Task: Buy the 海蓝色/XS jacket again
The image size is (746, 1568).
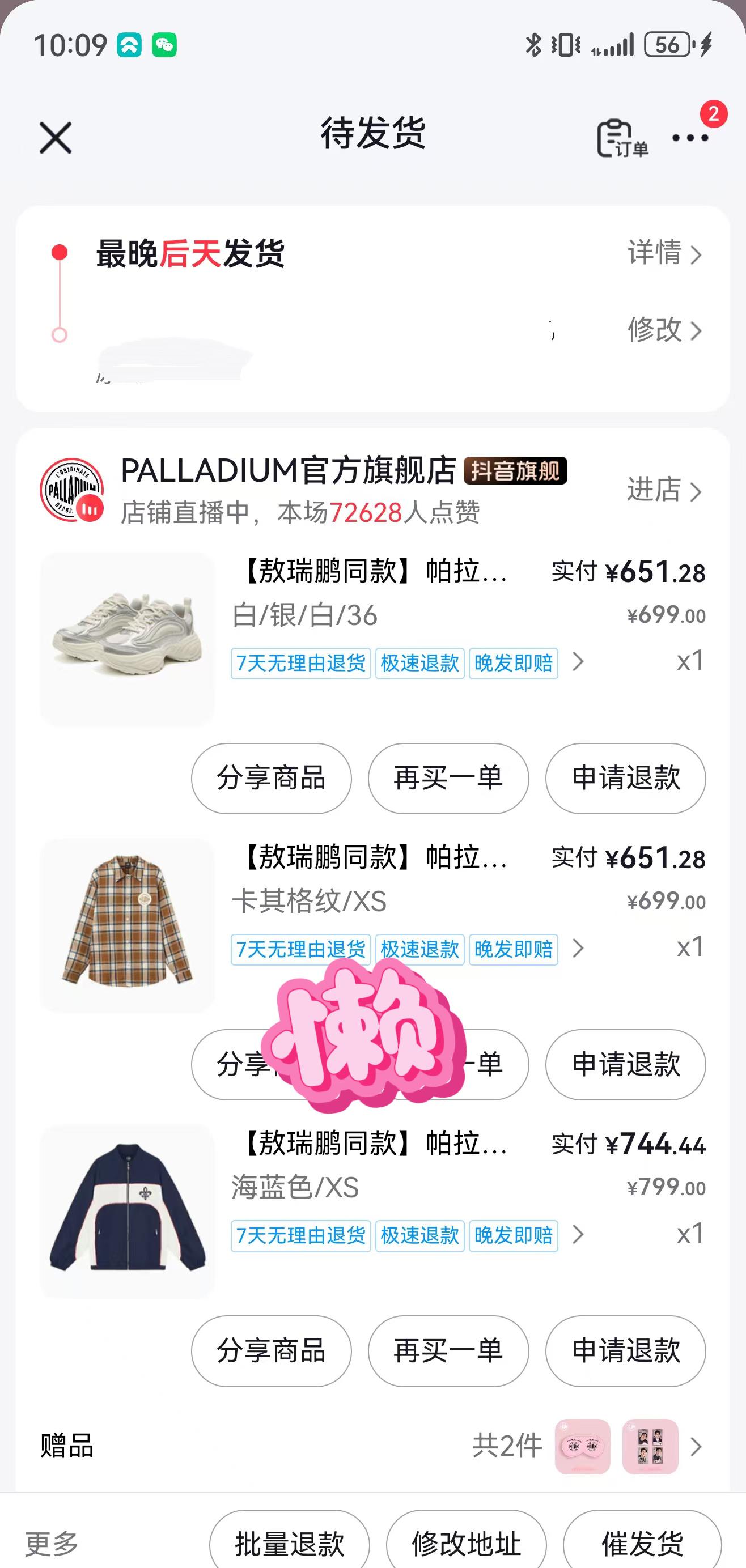Action: (x=448, y=1351)
